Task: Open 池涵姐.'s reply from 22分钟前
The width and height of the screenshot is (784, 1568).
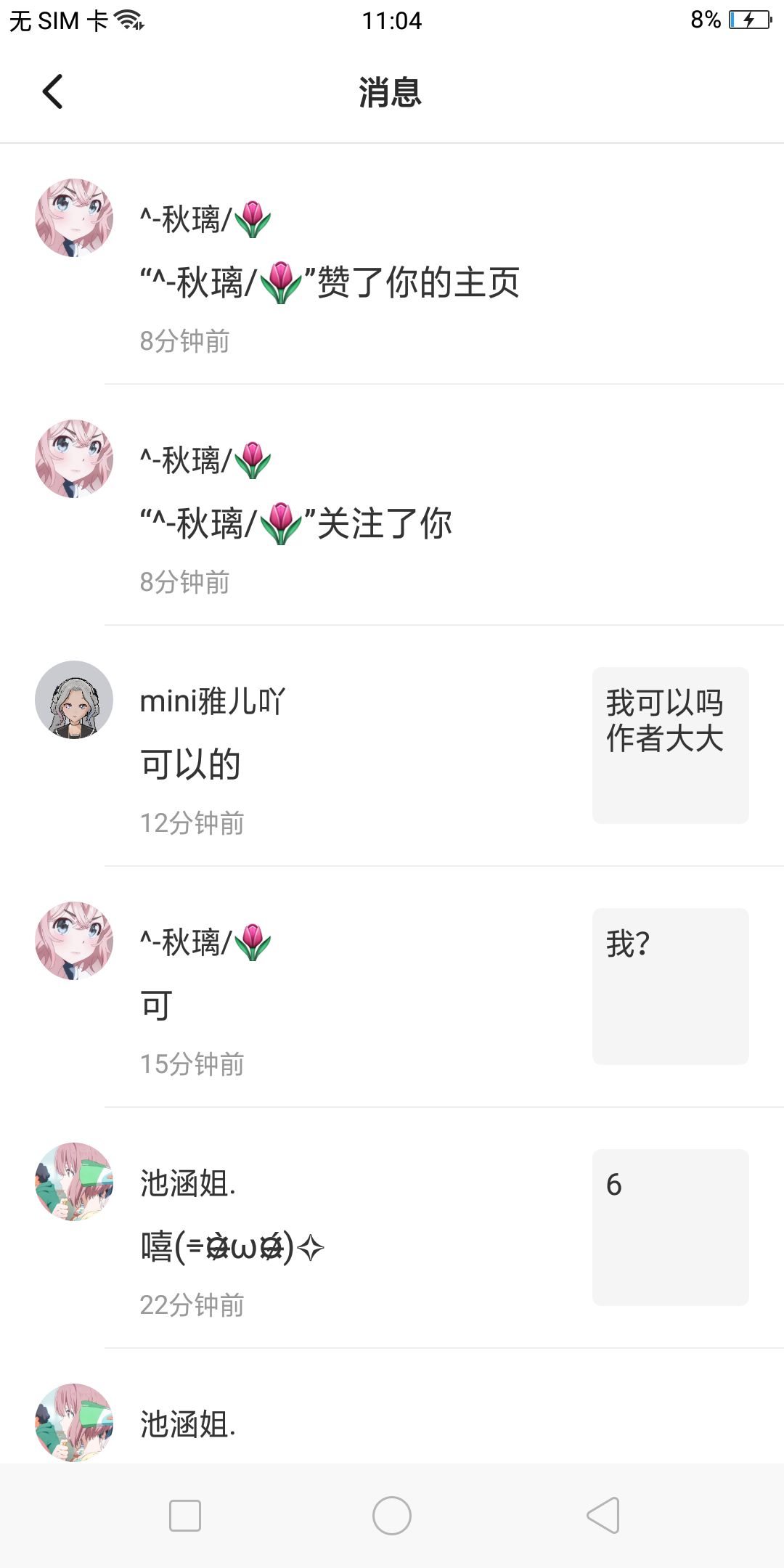Action: (392, 1228)
